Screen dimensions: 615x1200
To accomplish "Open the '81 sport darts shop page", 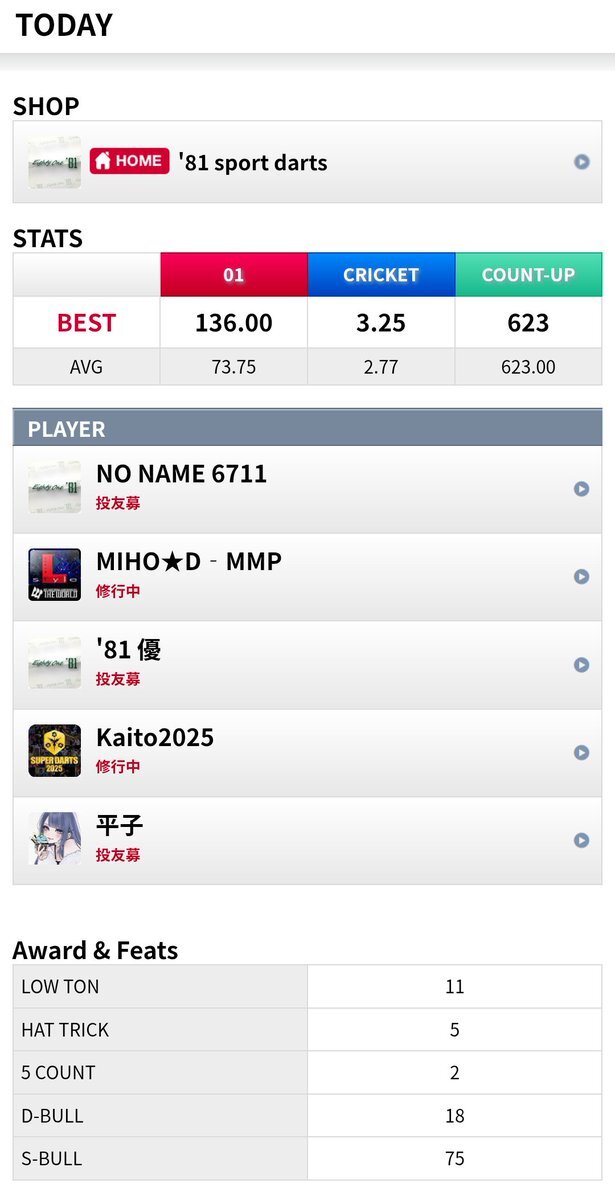I will click(307, 162).
